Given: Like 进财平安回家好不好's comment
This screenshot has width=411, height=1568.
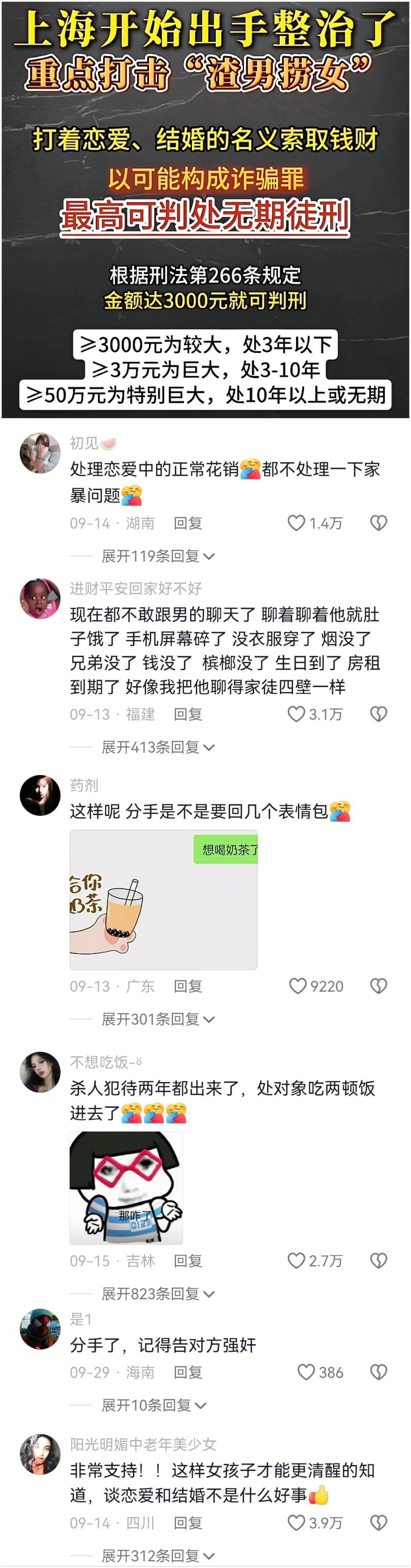Looking at the screenshot, I should coord(296,713).
